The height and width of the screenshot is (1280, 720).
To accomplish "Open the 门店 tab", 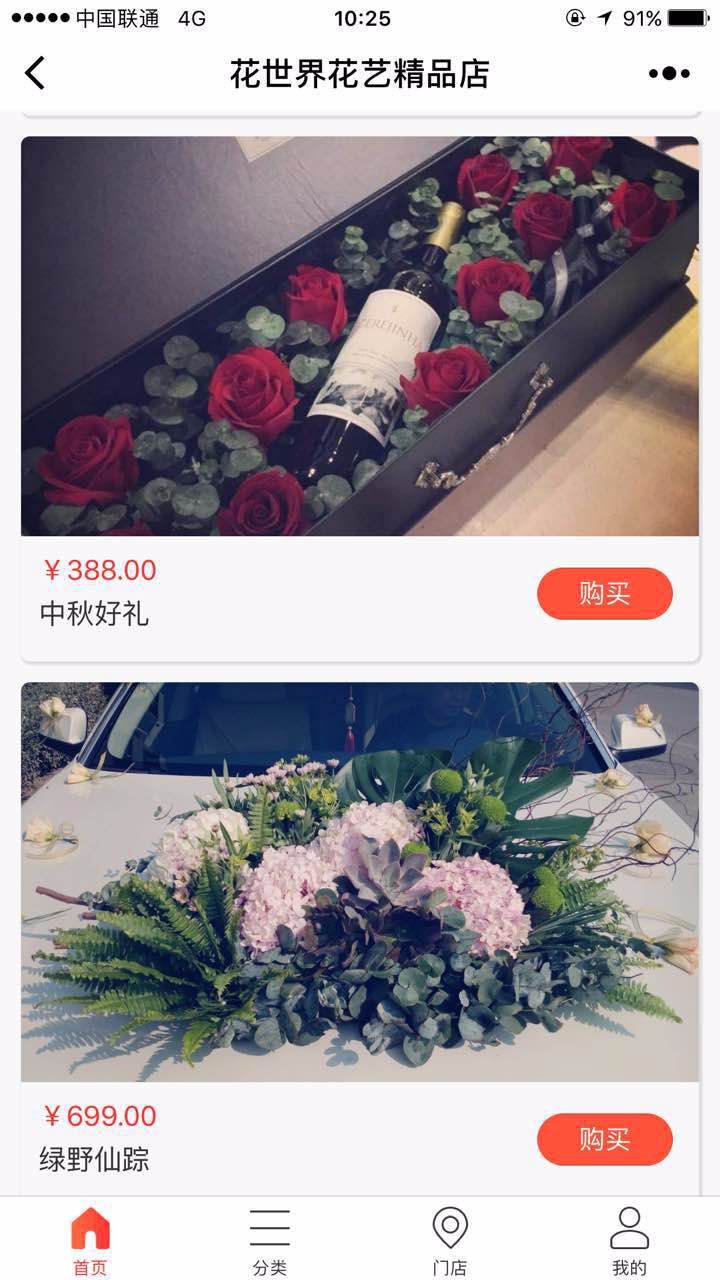I will pos(450,1241).
